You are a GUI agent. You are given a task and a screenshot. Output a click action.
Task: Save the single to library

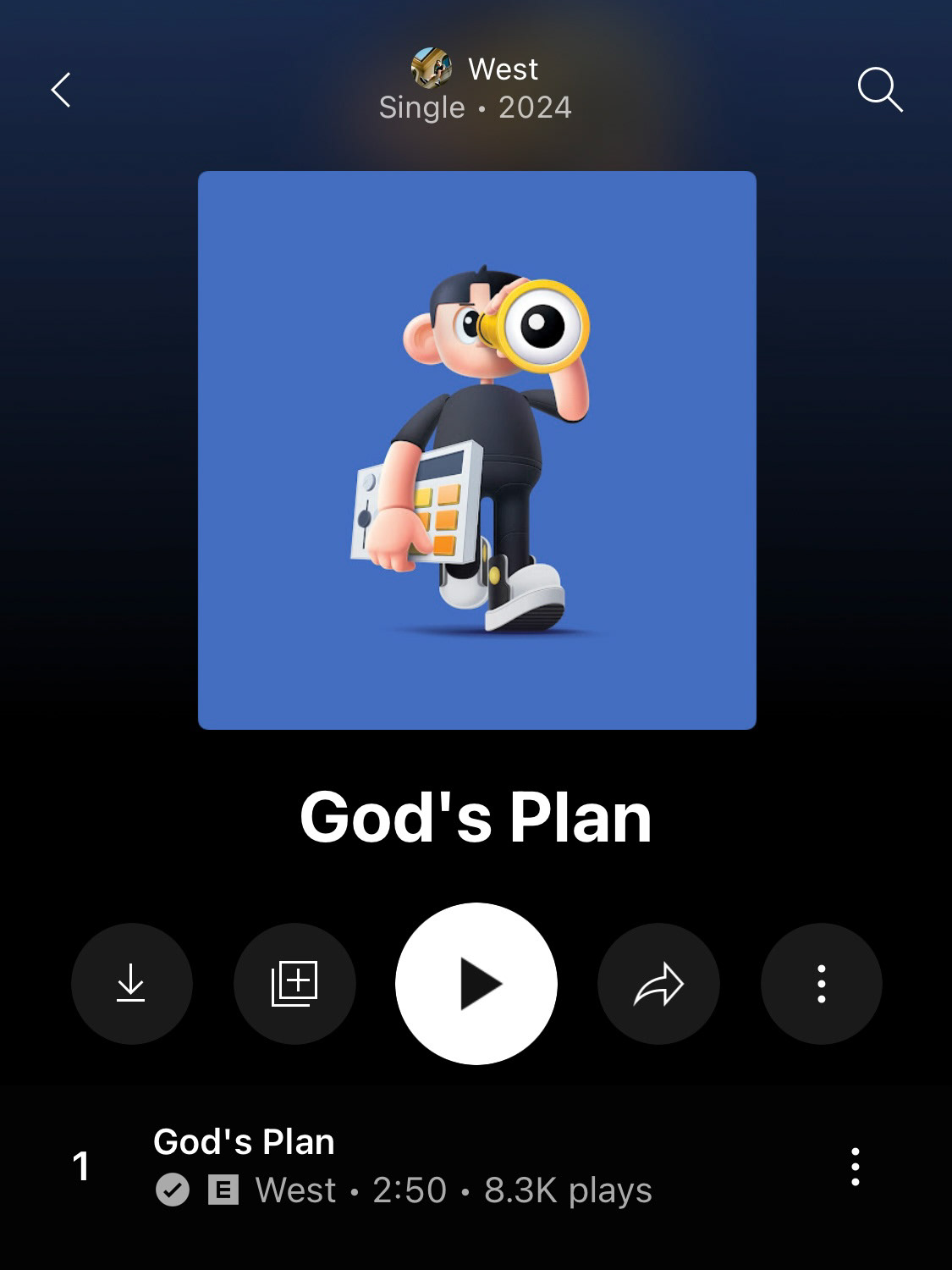294,983
